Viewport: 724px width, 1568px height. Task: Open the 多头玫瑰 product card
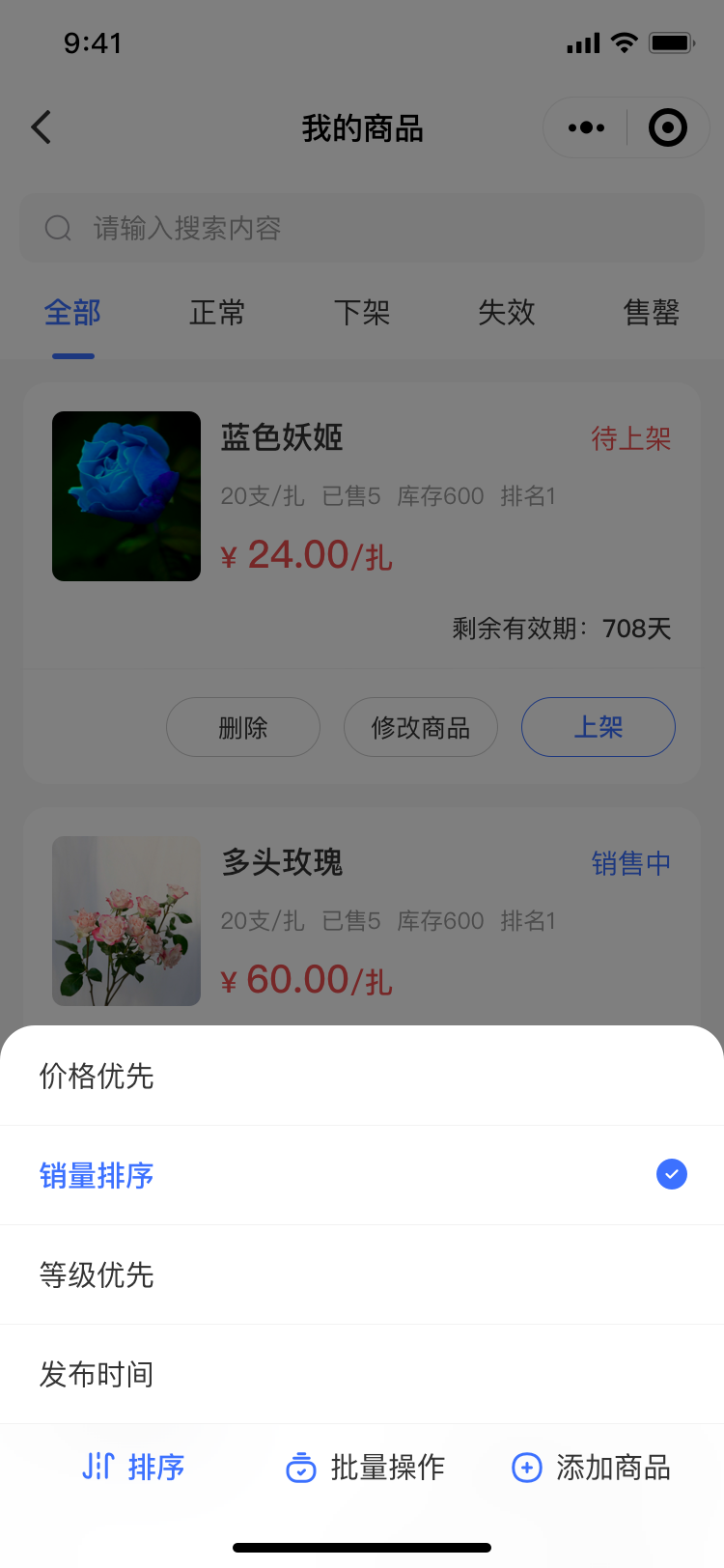click(x=362, y=917)
